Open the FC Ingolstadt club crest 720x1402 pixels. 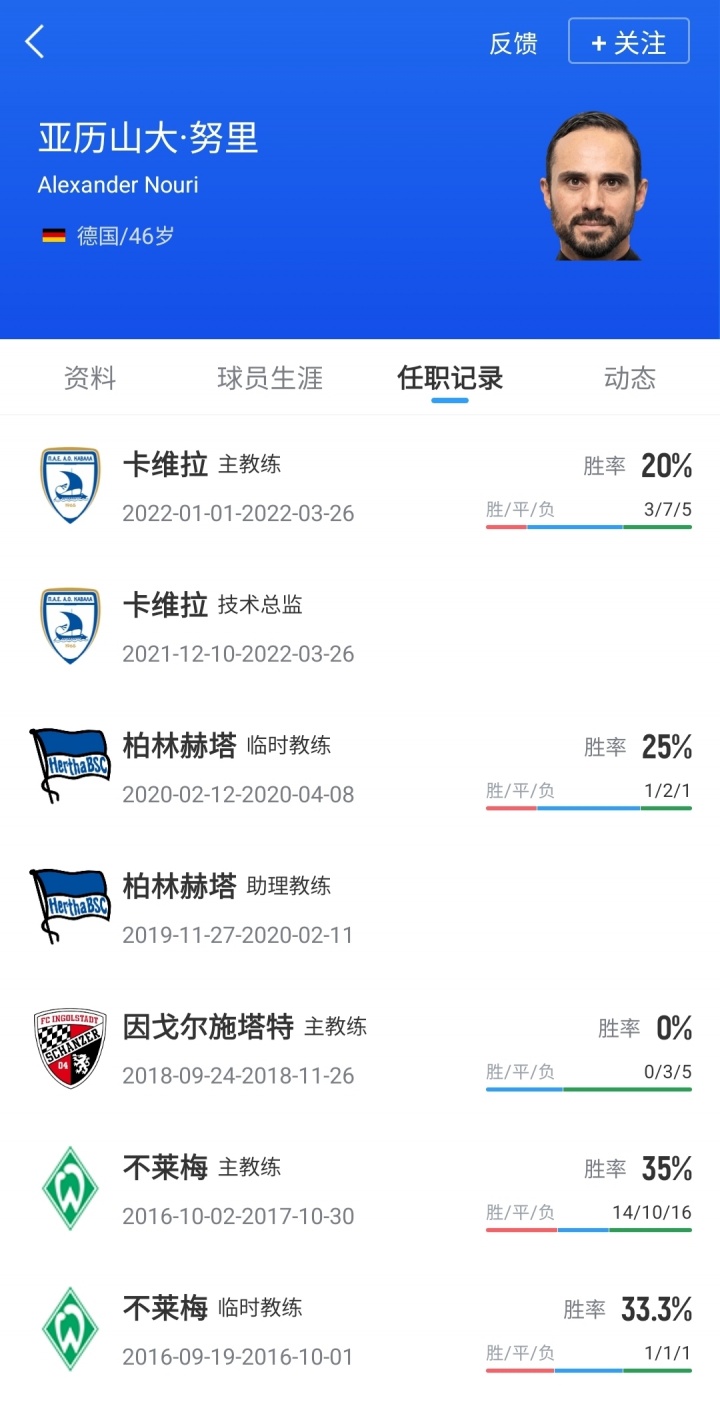click(x=69, y=1047)
